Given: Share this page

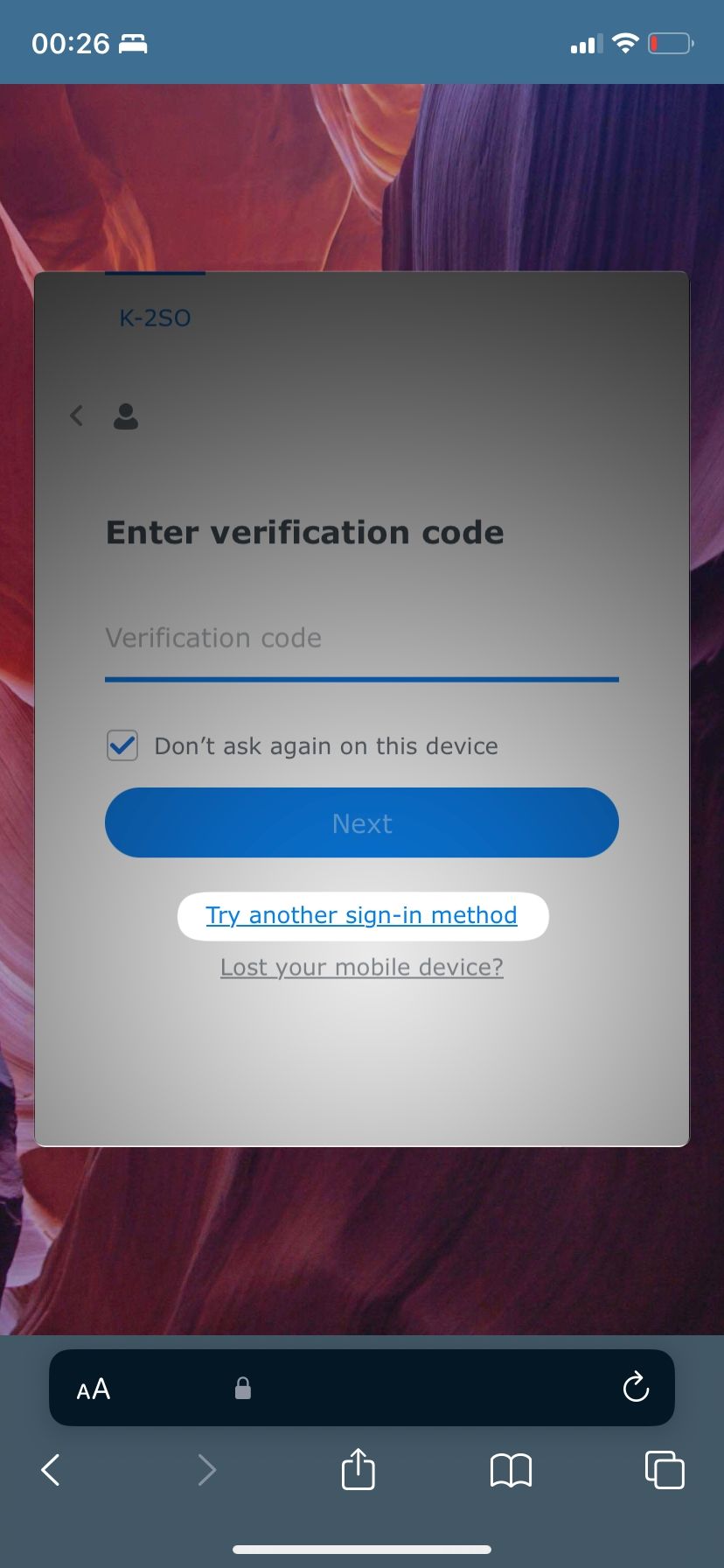Looking at the screenshot, I should [x=358, y=1469].
